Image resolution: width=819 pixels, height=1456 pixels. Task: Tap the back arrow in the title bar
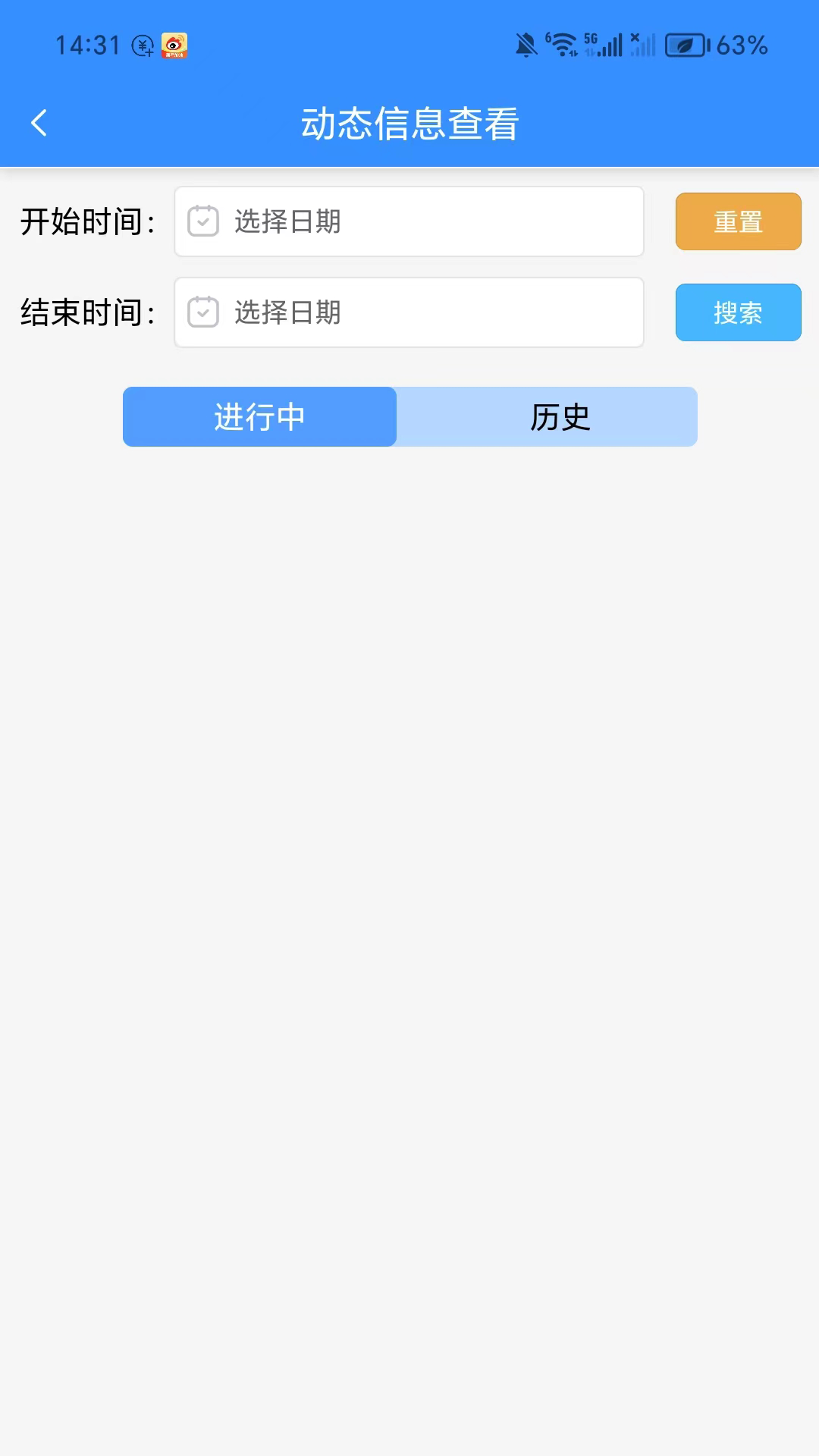39,121
